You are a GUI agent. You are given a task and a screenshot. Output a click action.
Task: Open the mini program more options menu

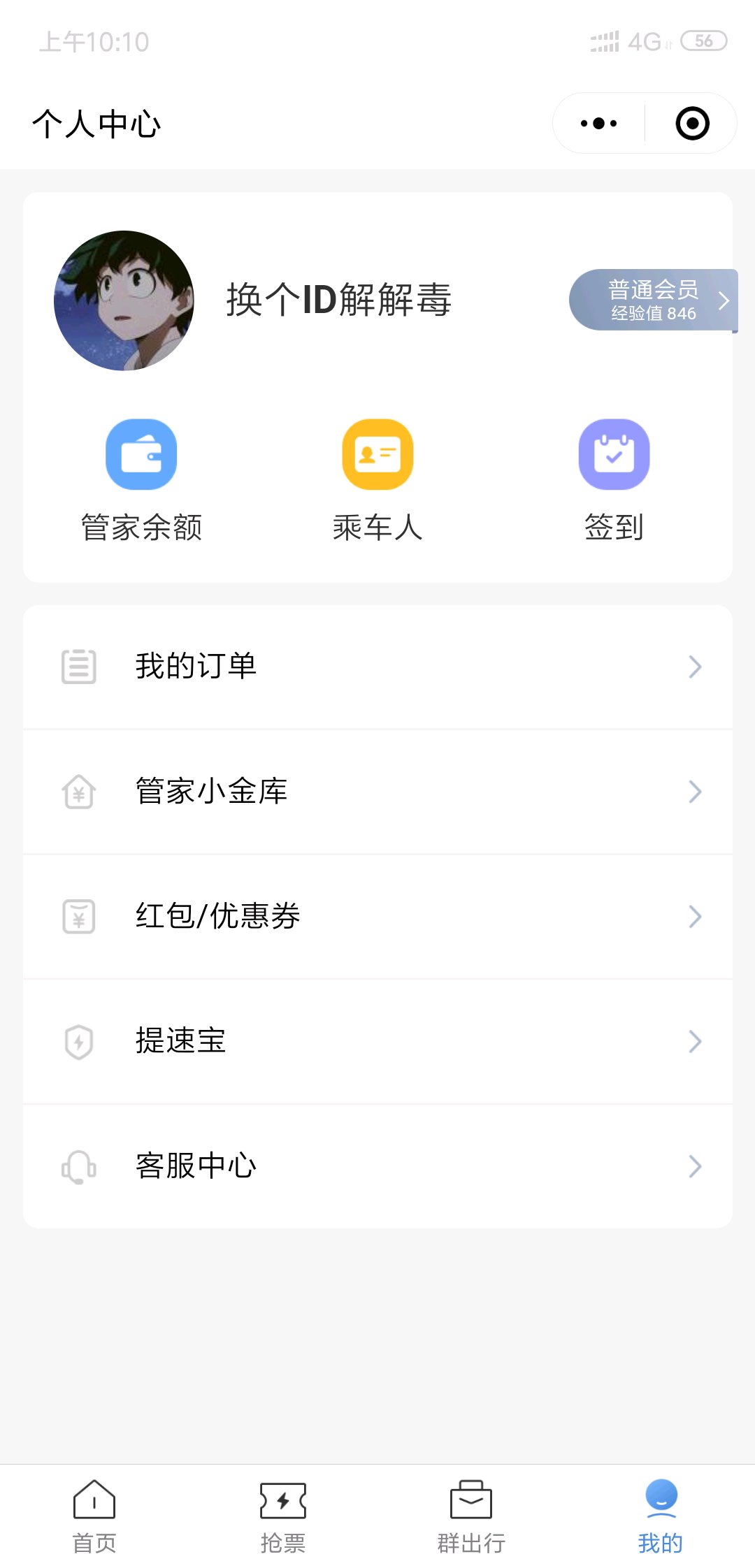[x=599, y=124]
